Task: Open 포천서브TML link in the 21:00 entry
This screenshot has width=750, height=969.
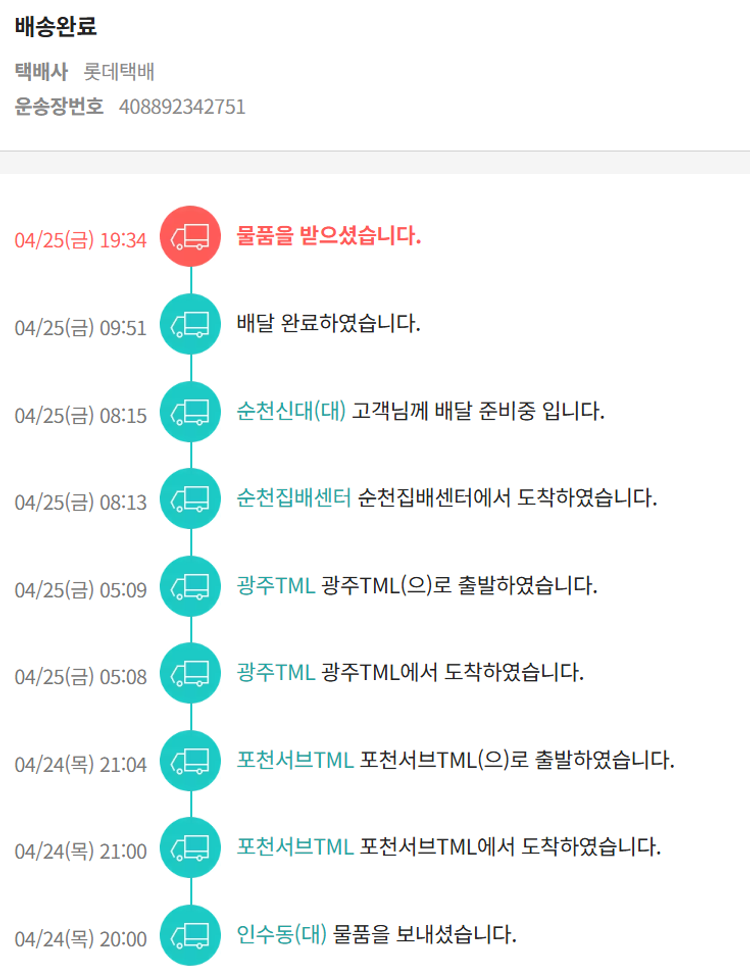Action: click(295, 847)
